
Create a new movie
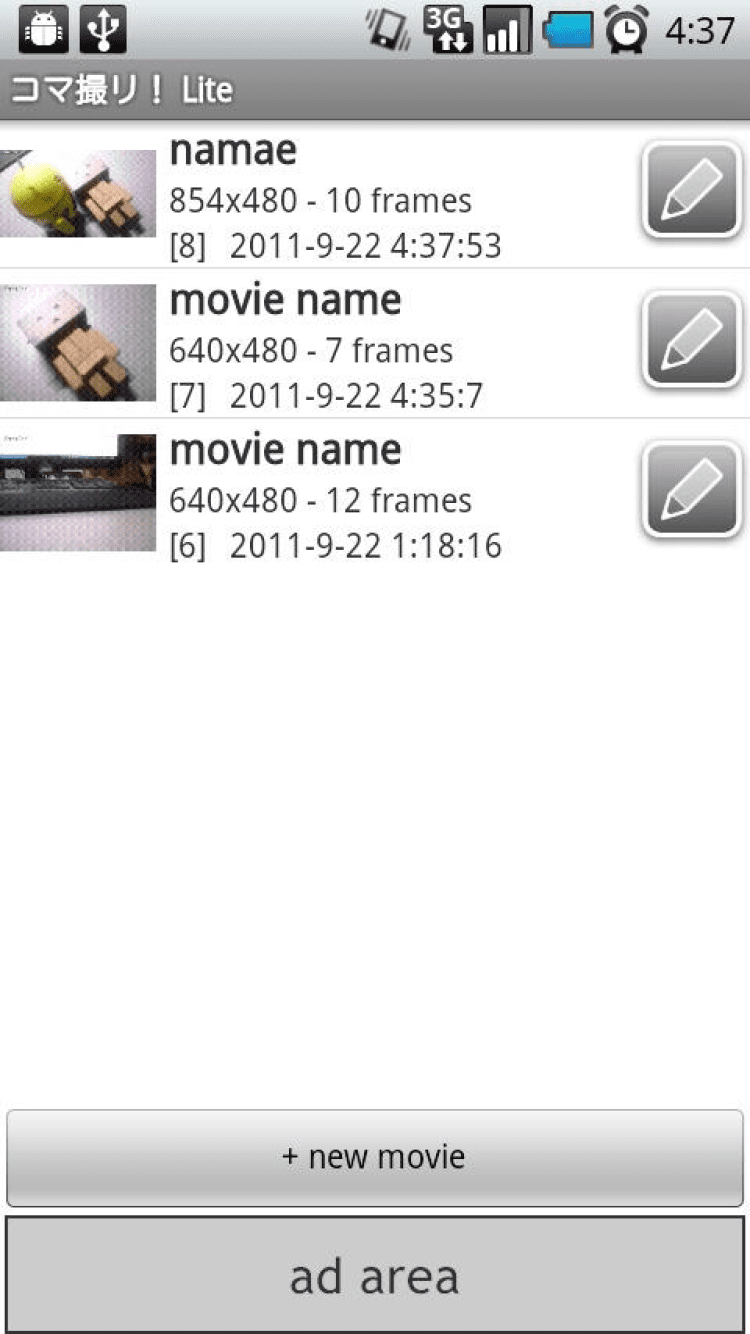(374, 1157)
